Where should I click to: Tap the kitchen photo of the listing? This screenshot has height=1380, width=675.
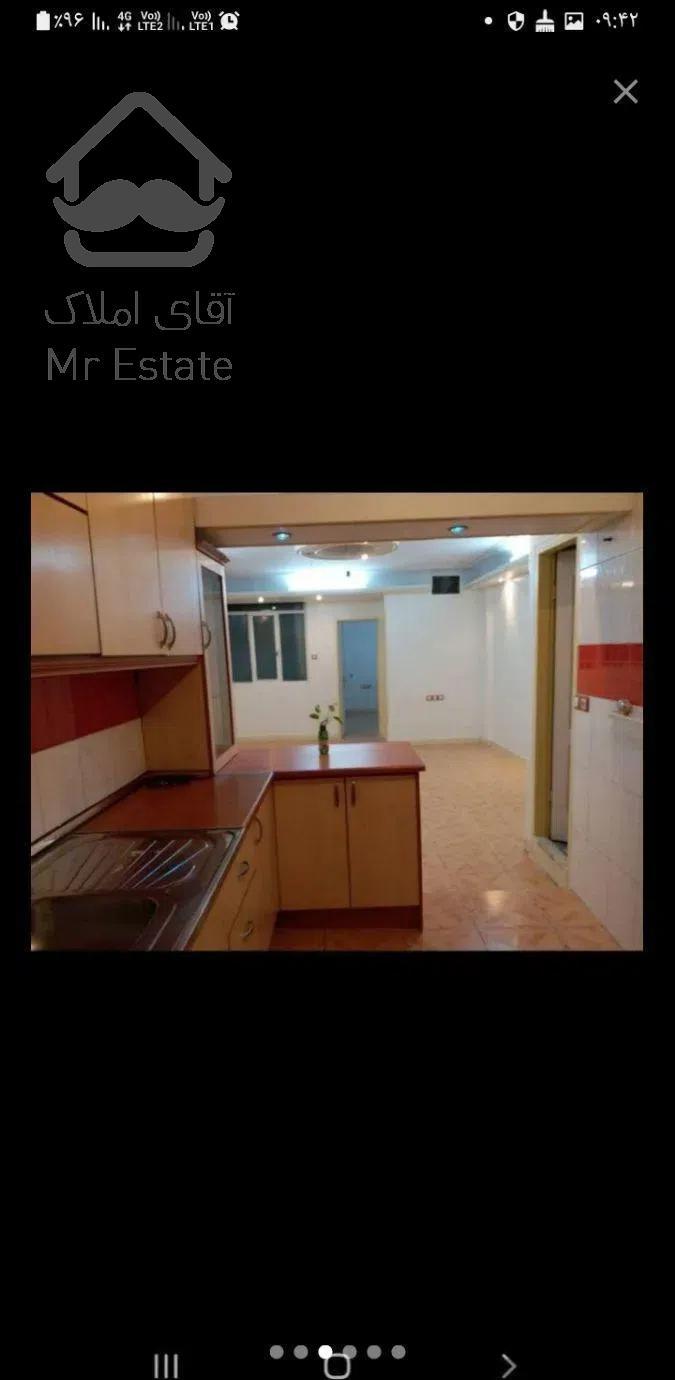click(337, 720)
